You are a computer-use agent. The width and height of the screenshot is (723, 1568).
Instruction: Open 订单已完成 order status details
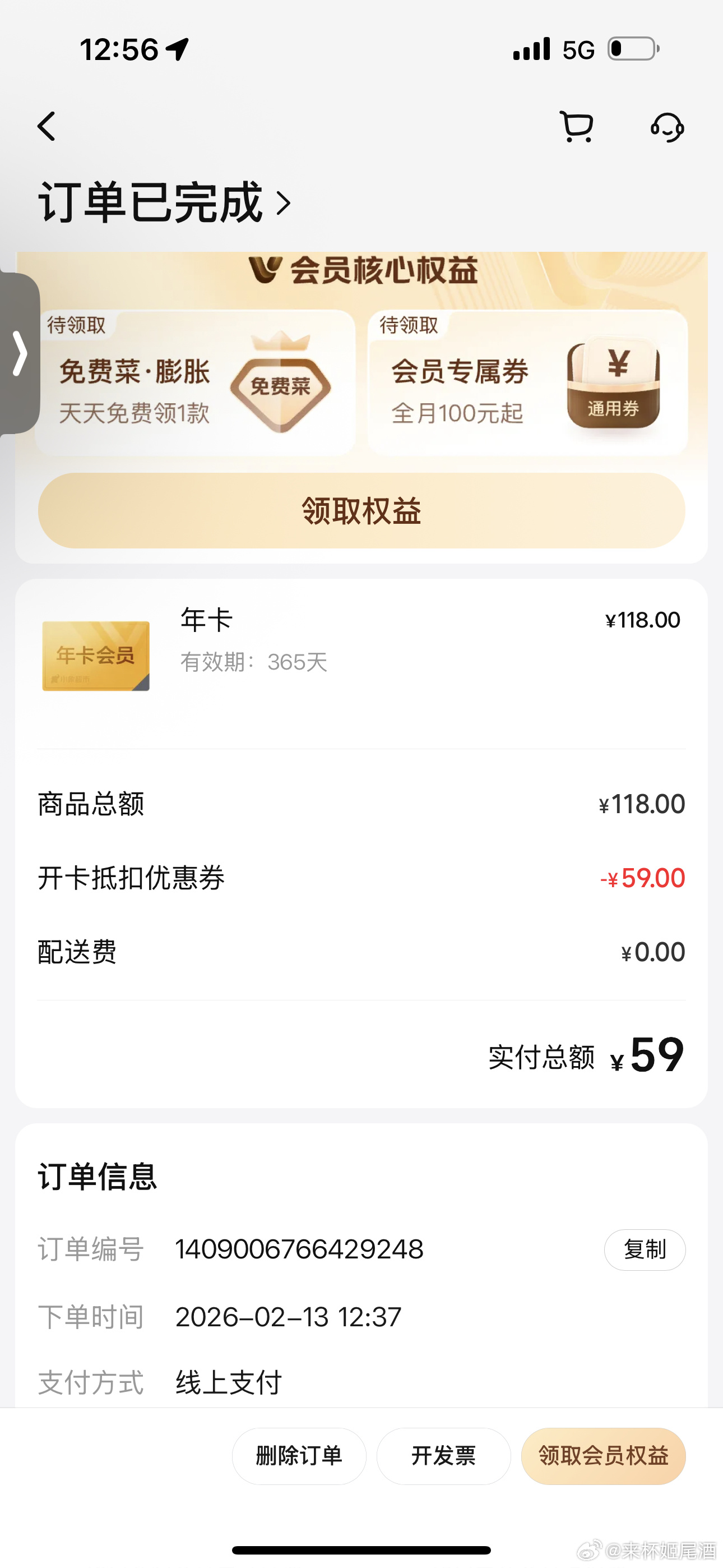pyautogui.click(x=164, y=202)
